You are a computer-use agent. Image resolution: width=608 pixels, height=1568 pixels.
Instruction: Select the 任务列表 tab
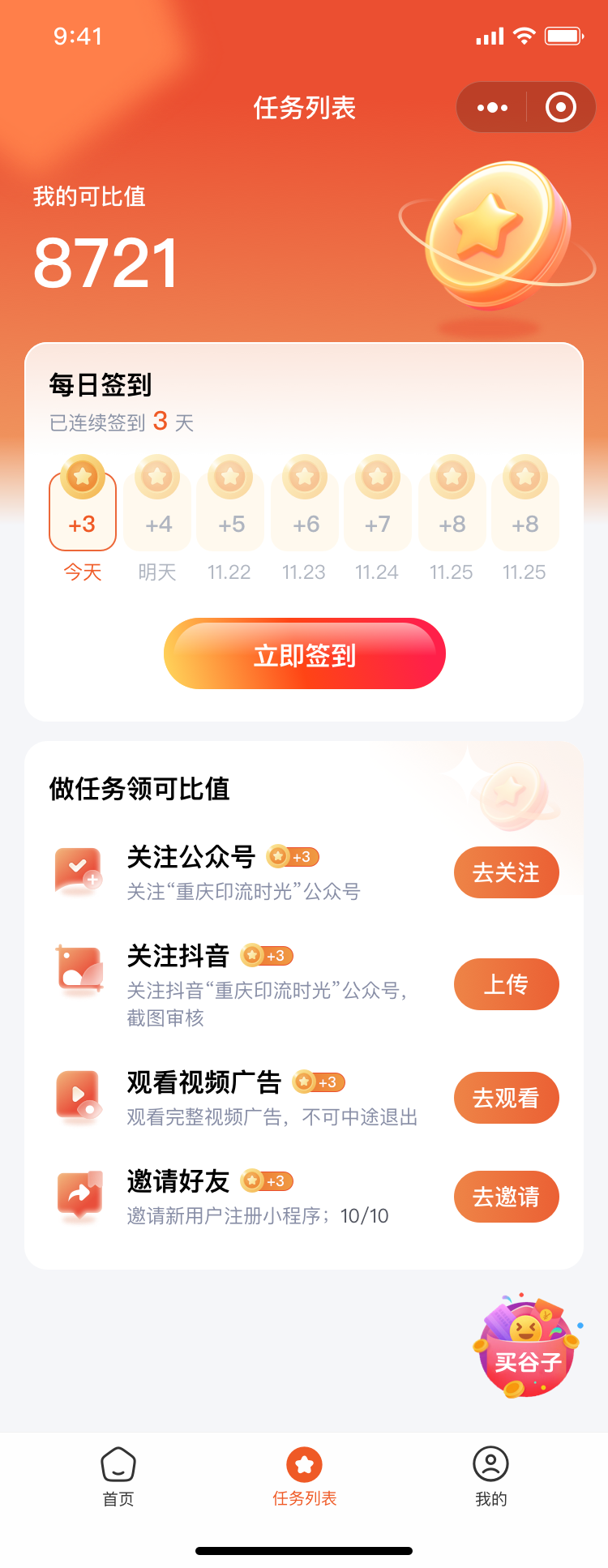(x=304, y=1476)
